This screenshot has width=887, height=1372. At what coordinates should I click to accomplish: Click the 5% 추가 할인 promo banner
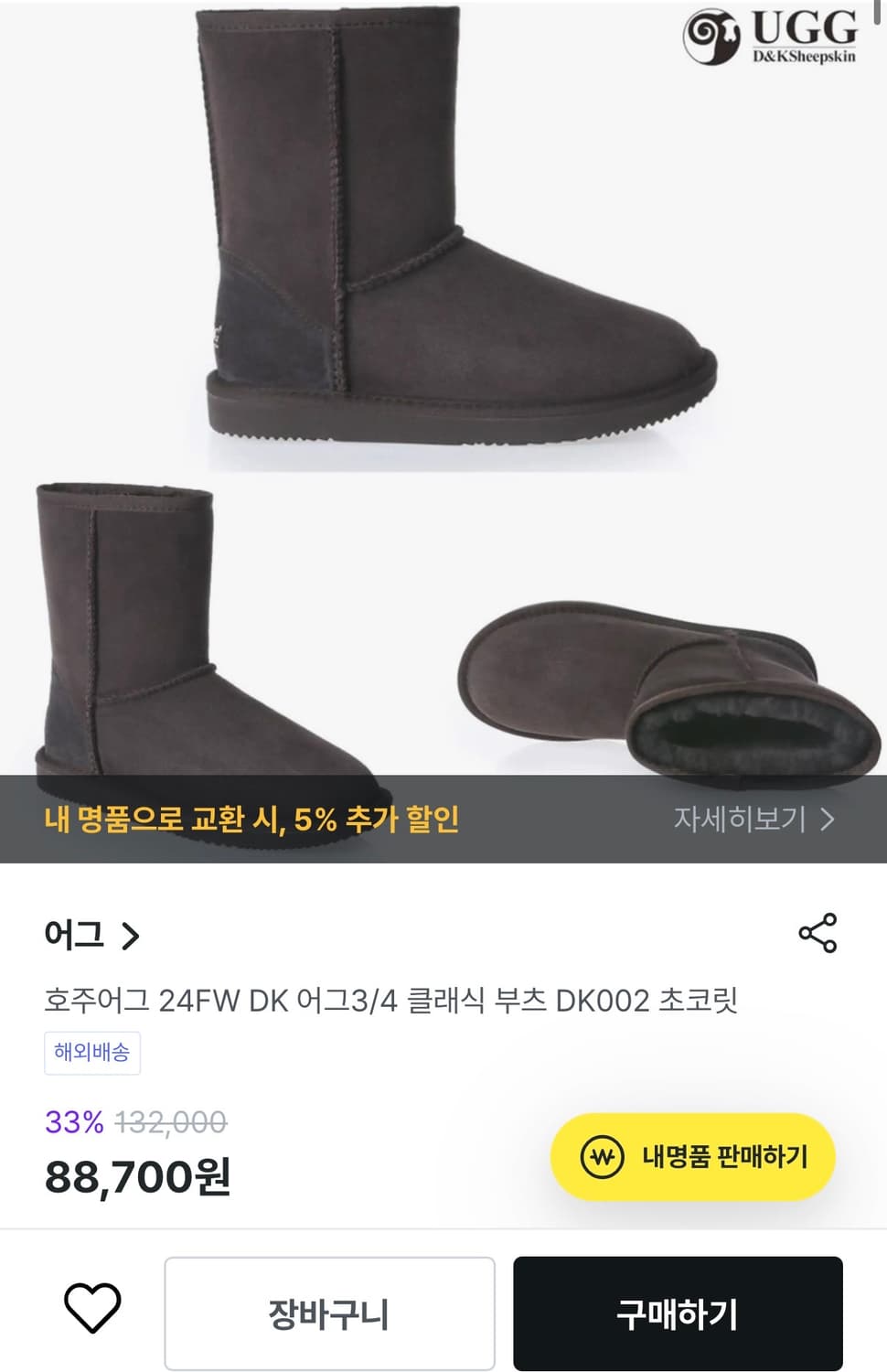(x=256, y=820)
